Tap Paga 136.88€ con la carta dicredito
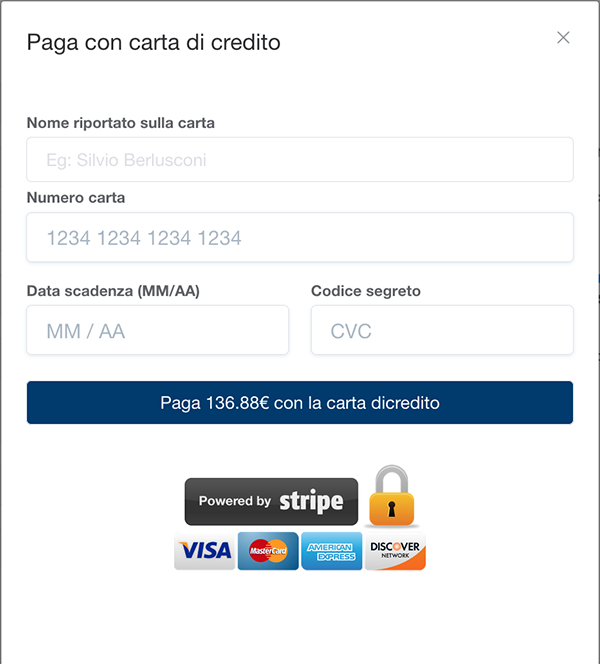 [x=300, y=403]
